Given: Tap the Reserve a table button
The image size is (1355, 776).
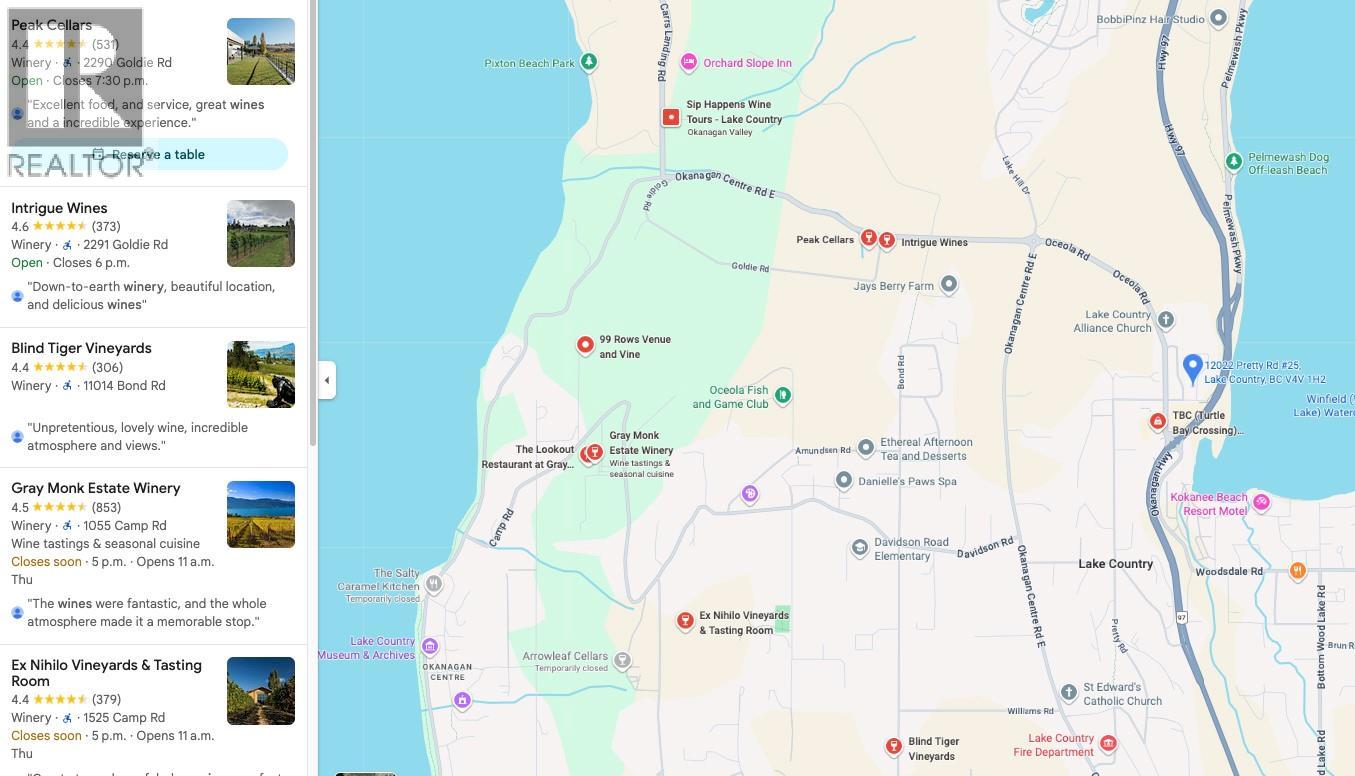Looking at the screenshot, I should point(150,154).
